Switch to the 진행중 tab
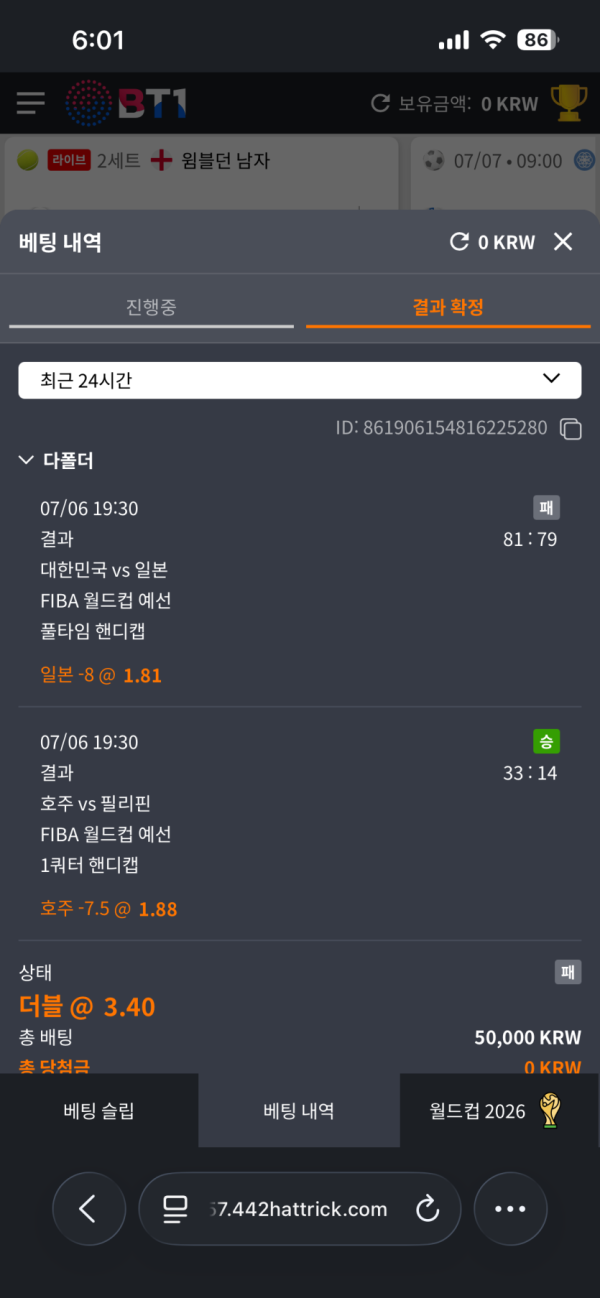 (x=152, y=307)
